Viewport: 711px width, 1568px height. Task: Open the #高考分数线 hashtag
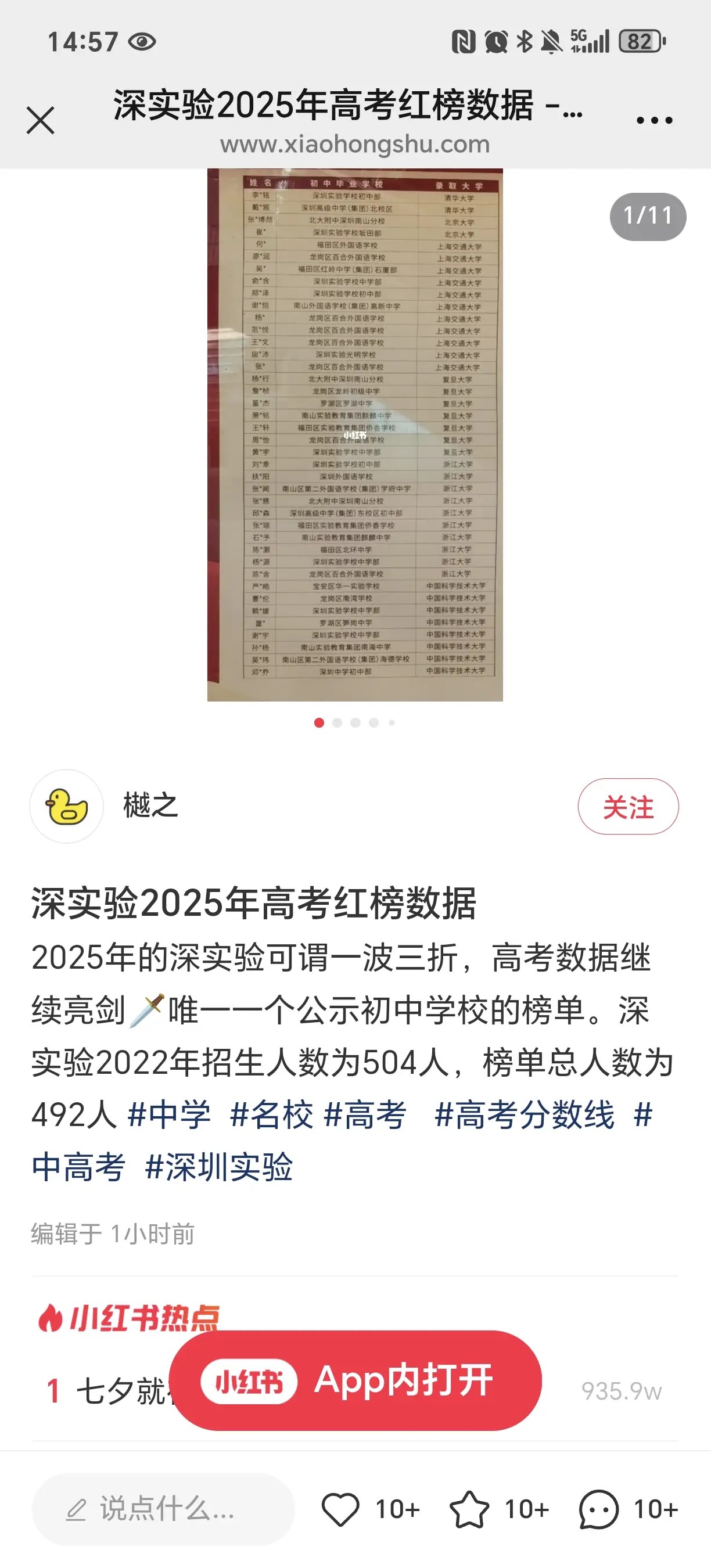(x=525, y=1116)
